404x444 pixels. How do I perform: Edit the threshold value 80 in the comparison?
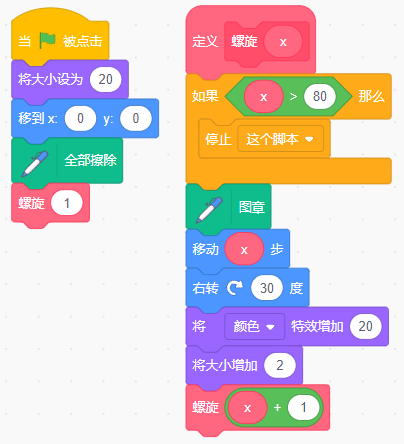[x=319, y=96]
